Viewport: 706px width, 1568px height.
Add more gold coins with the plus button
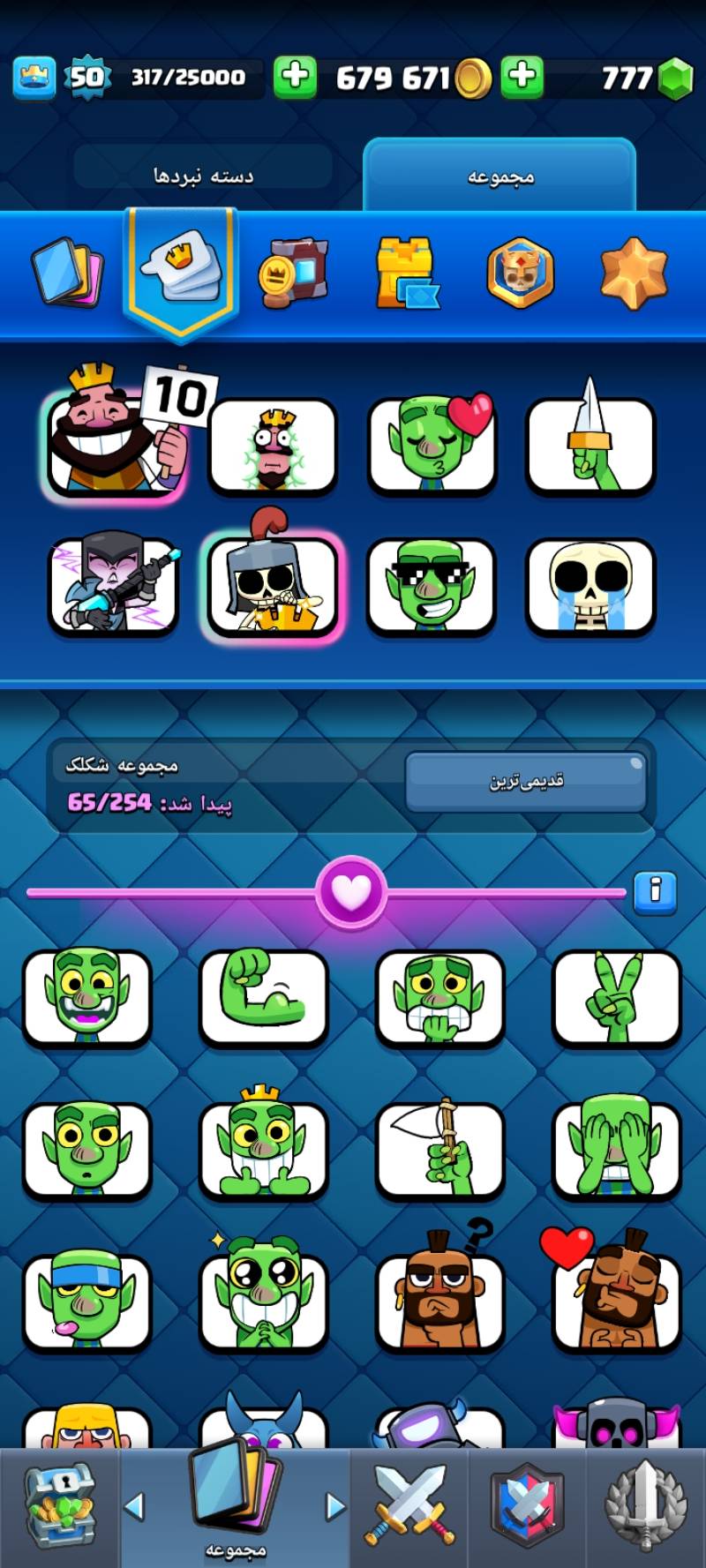[295, 77]
